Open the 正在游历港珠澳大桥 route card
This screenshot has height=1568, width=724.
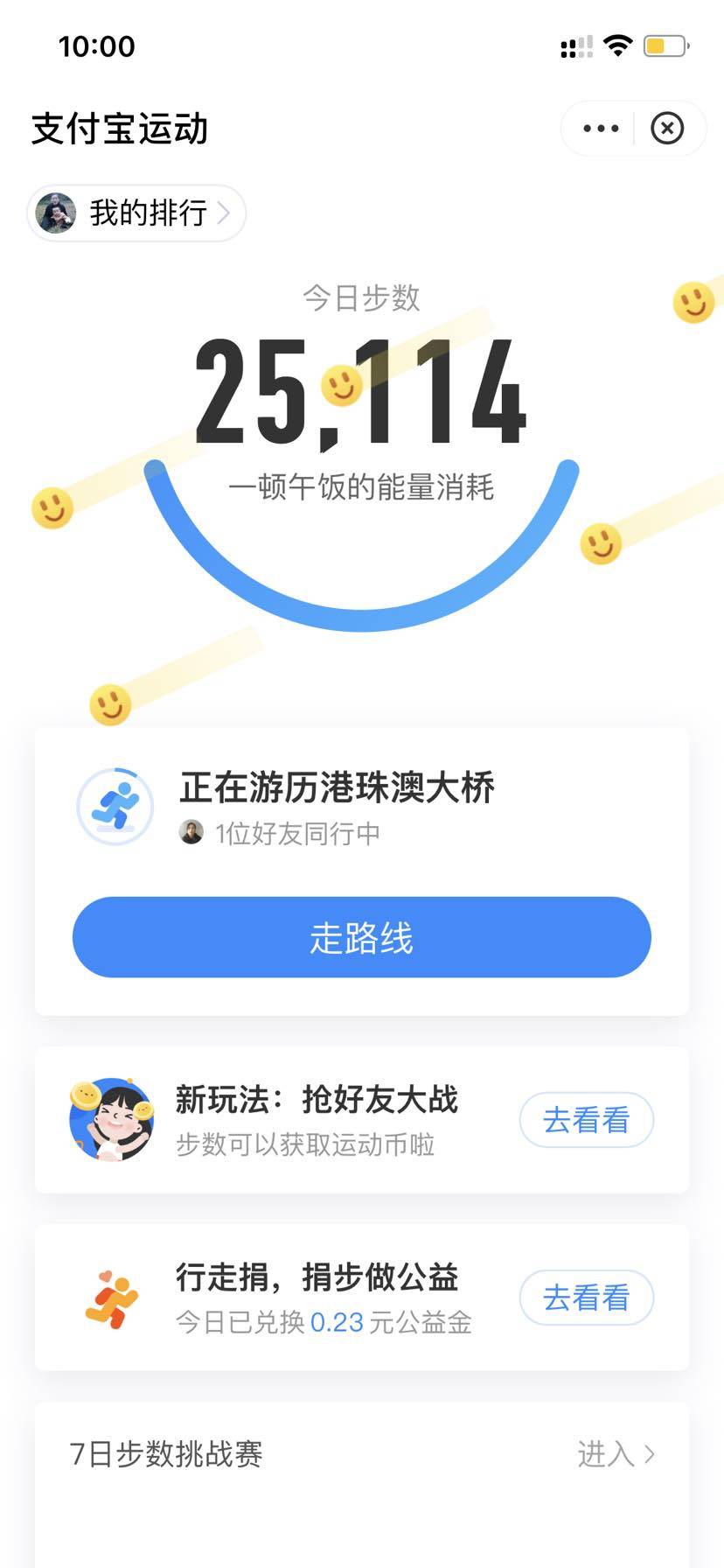point(337,787)
